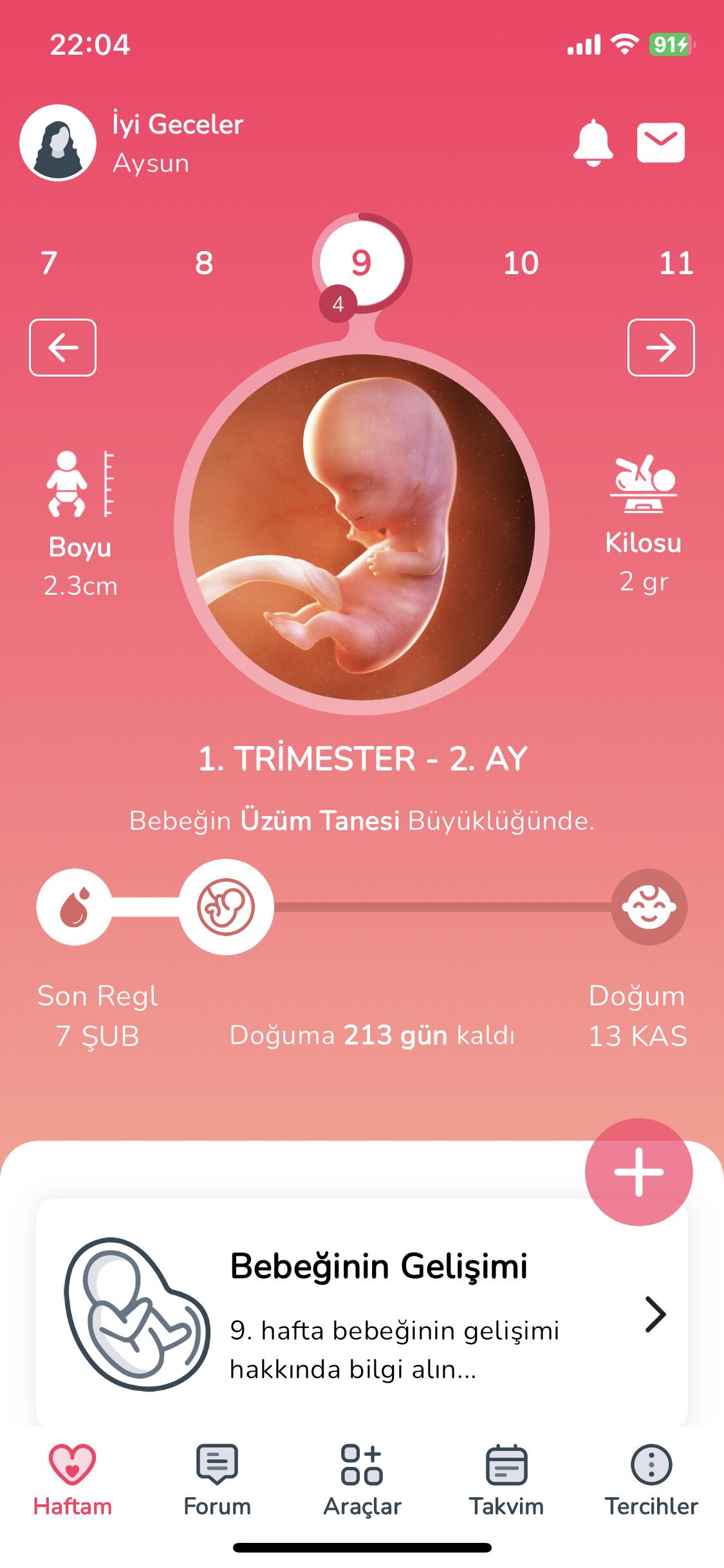Tap the pink plus floating button

(x=638, y=1171)
